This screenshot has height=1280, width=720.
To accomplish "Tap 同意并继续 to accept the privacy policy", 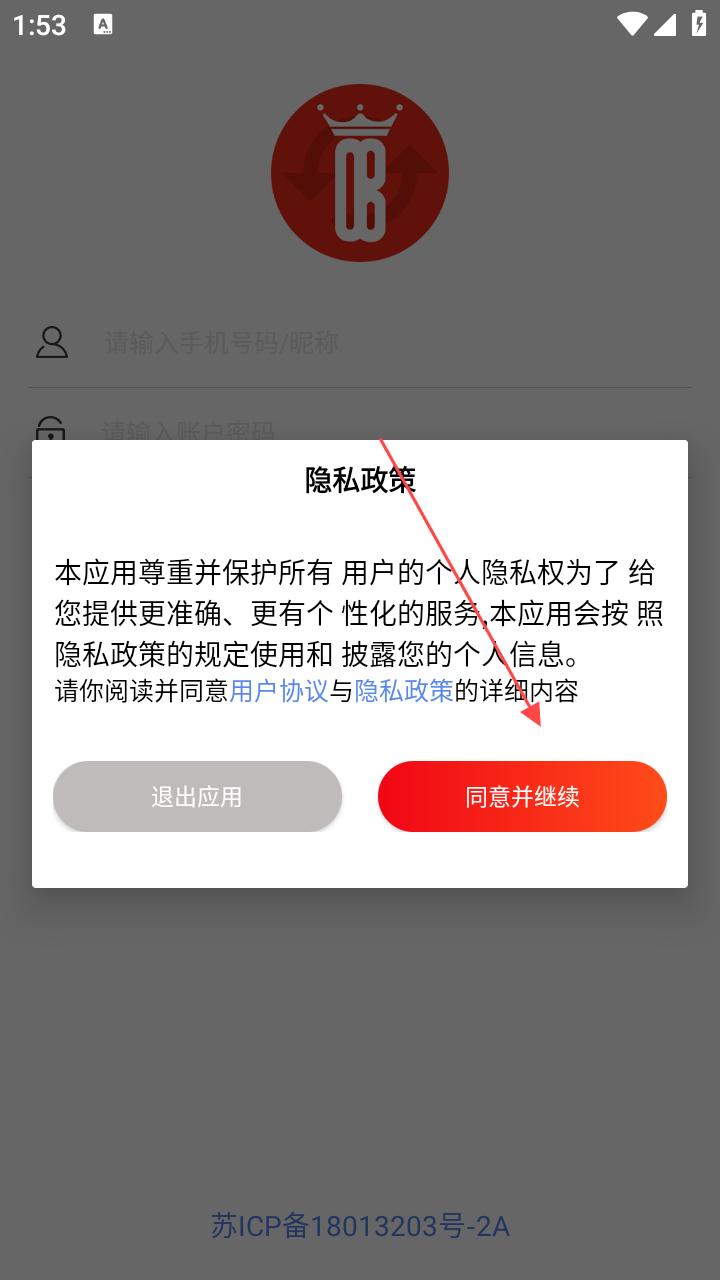I will point(522,797).
